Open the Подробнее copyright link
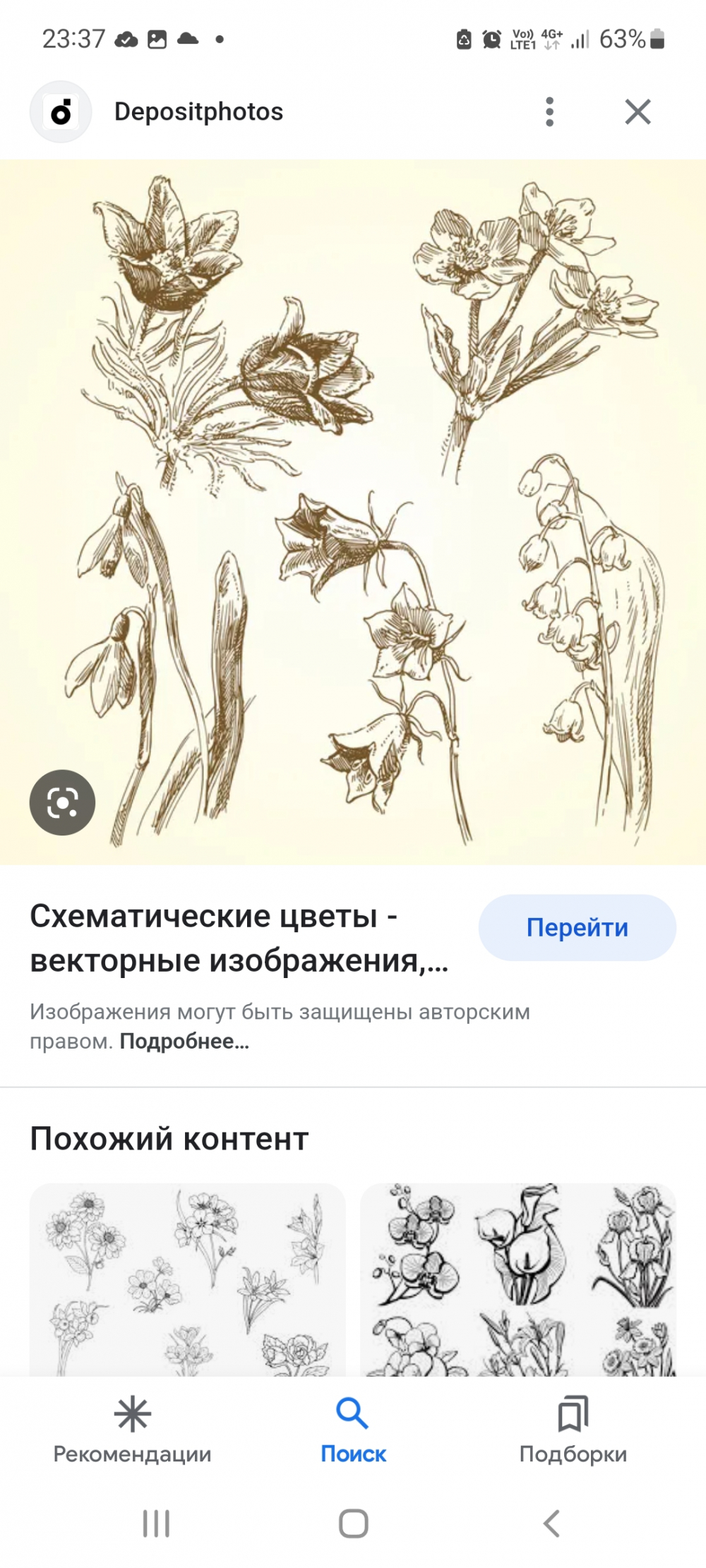 point(184,1042)
